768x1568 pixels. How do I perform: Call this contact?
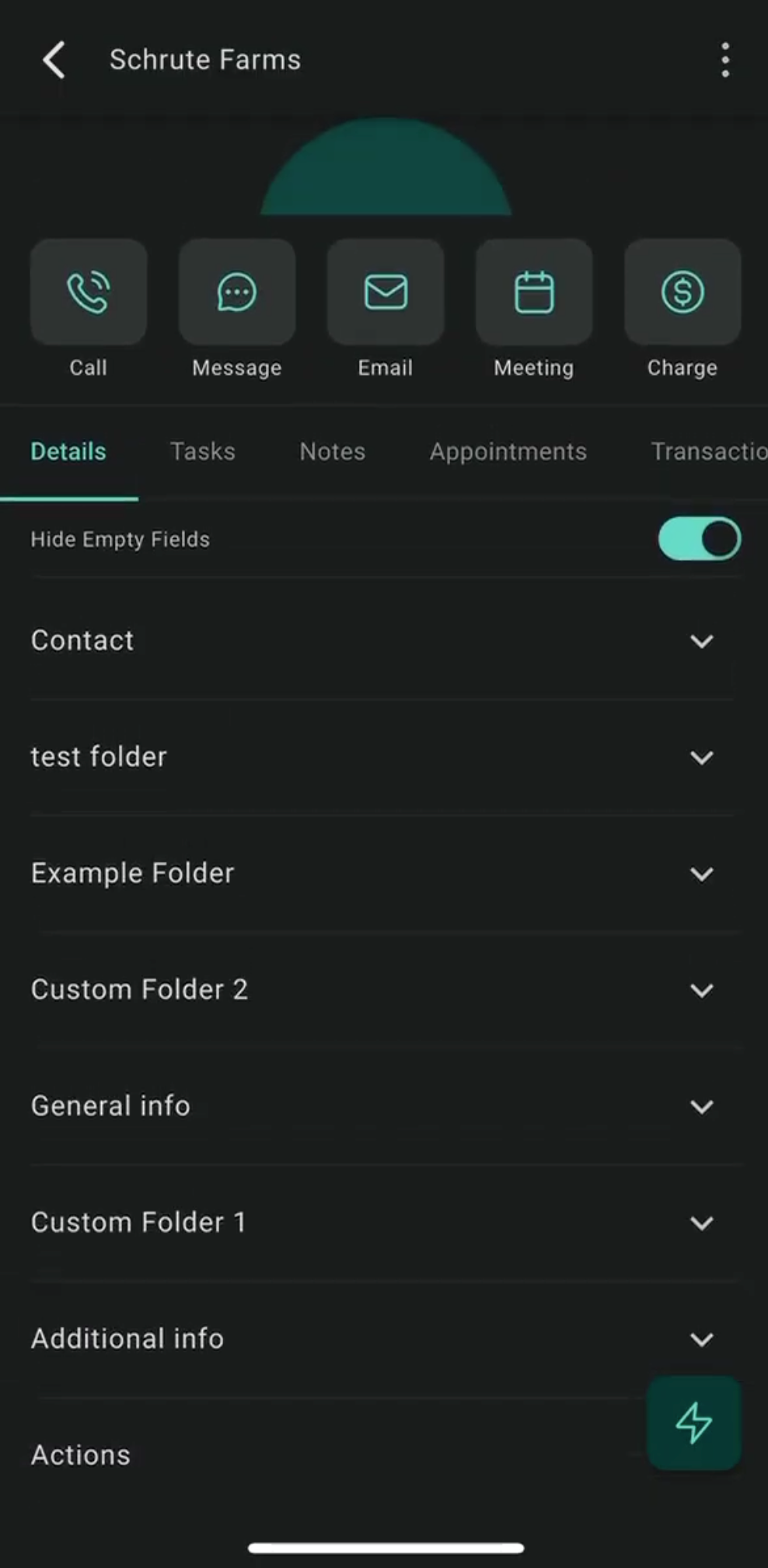point(89,293)
